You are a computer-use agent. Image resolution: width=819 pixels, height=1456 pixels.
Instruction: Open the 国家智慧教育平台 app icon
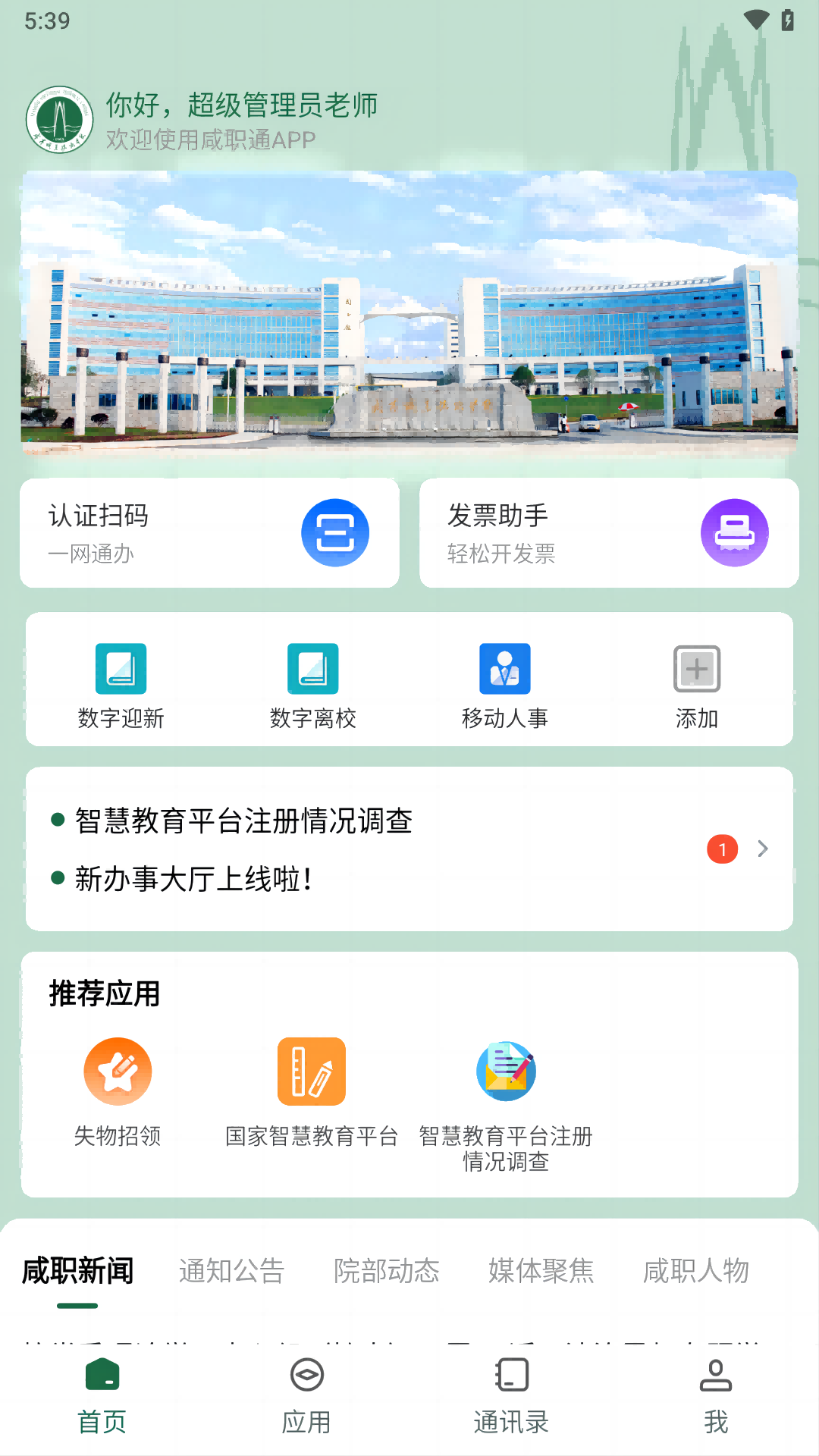(312, 1071)
